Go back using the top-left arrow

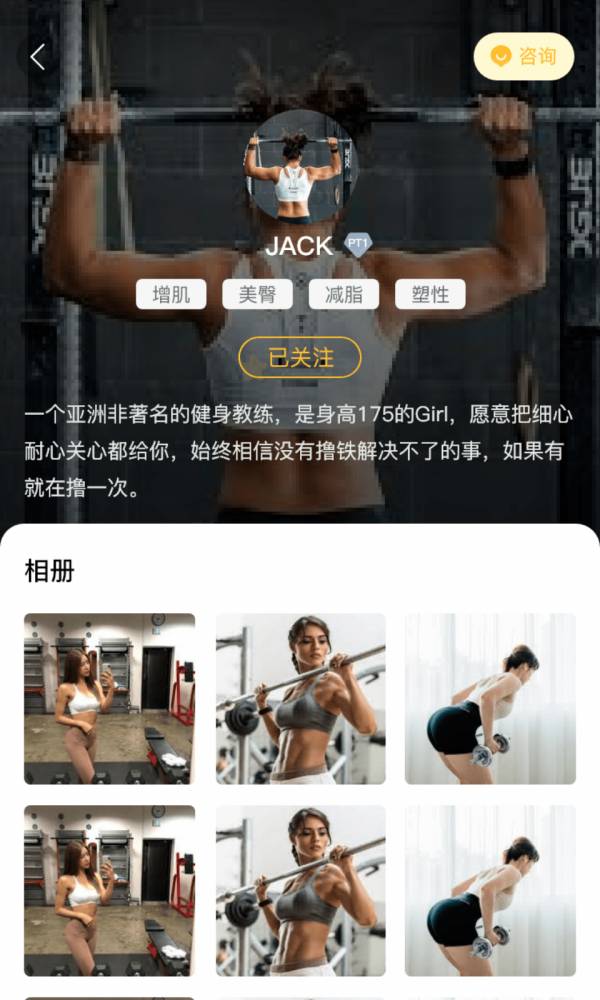click(38, 57)
